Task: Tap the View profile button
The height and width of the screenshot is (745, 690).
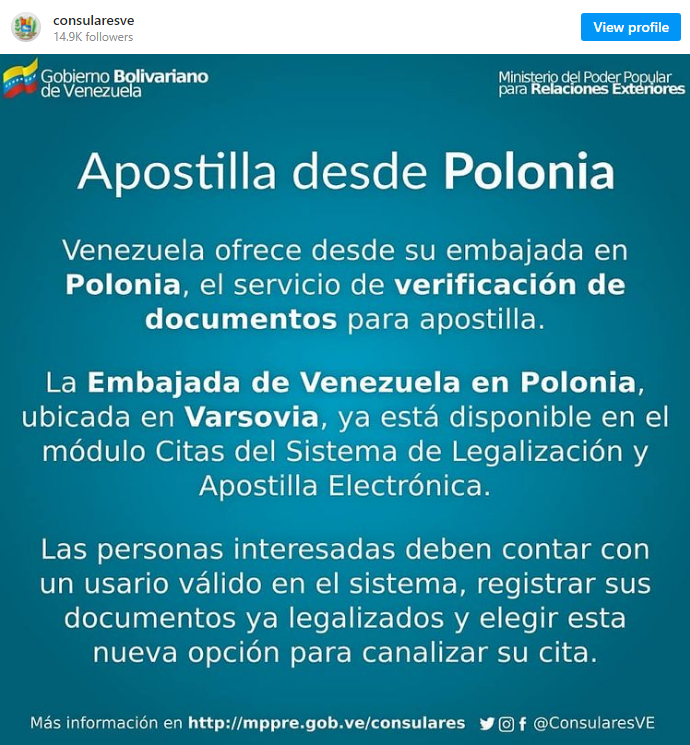Action: pos(630,27)
